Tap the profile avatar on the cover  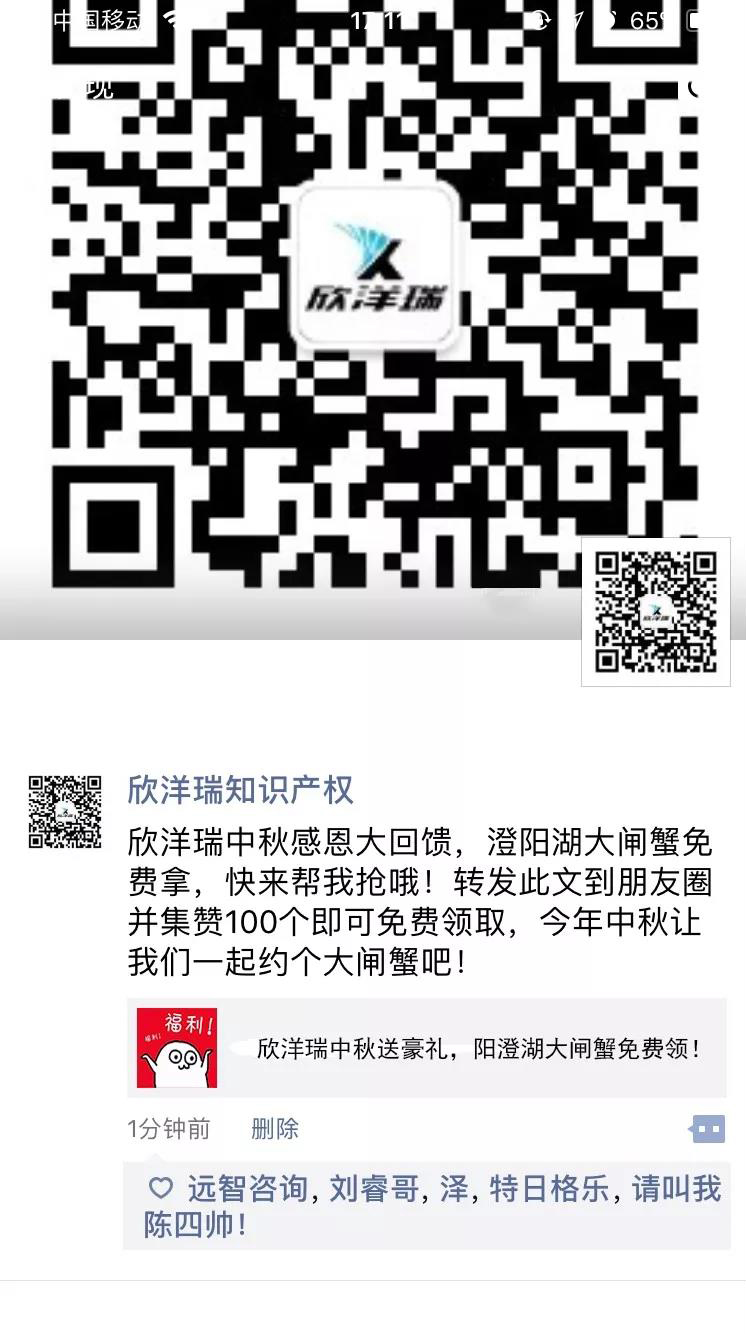[656, 612]
